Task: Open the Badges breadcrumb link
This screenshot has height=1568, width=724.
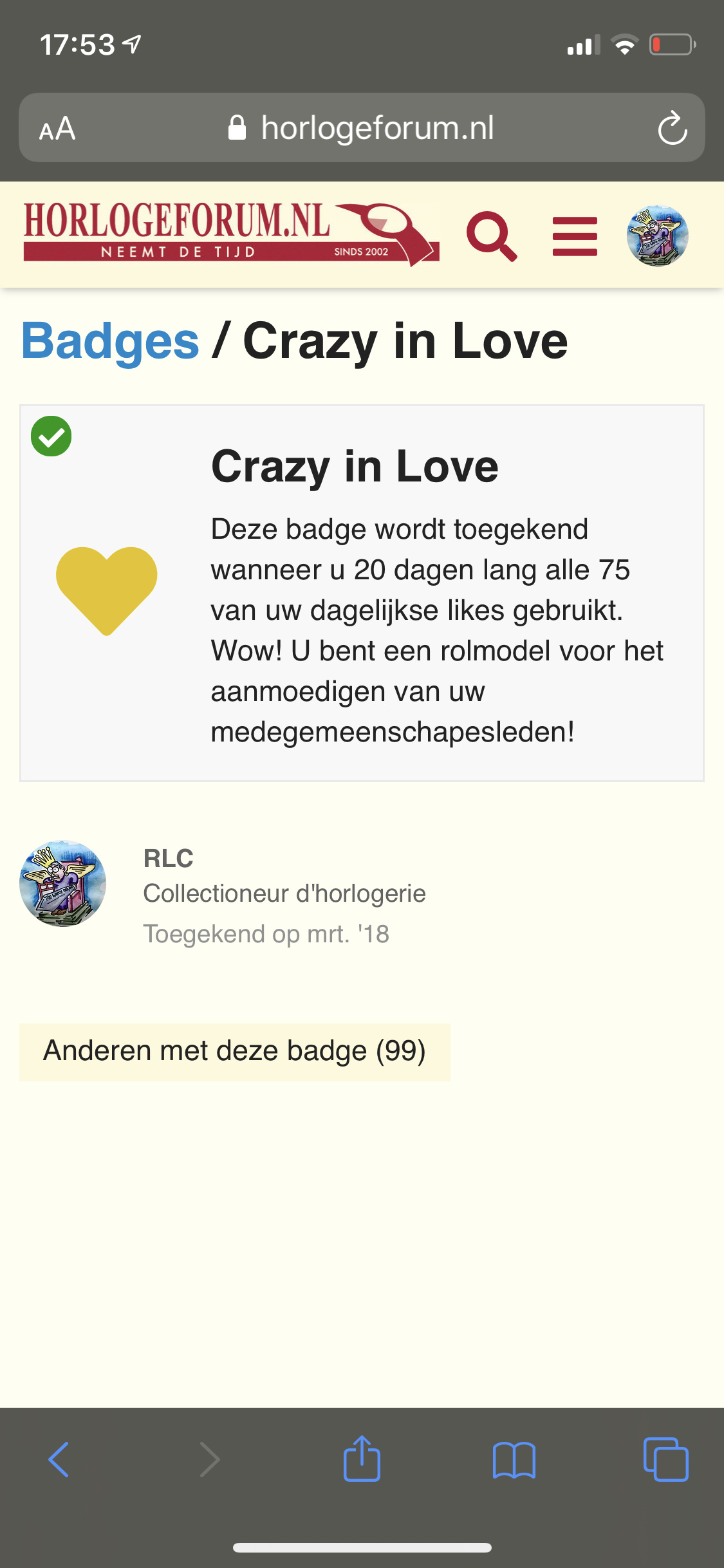Action: click(x=110, y=341)
